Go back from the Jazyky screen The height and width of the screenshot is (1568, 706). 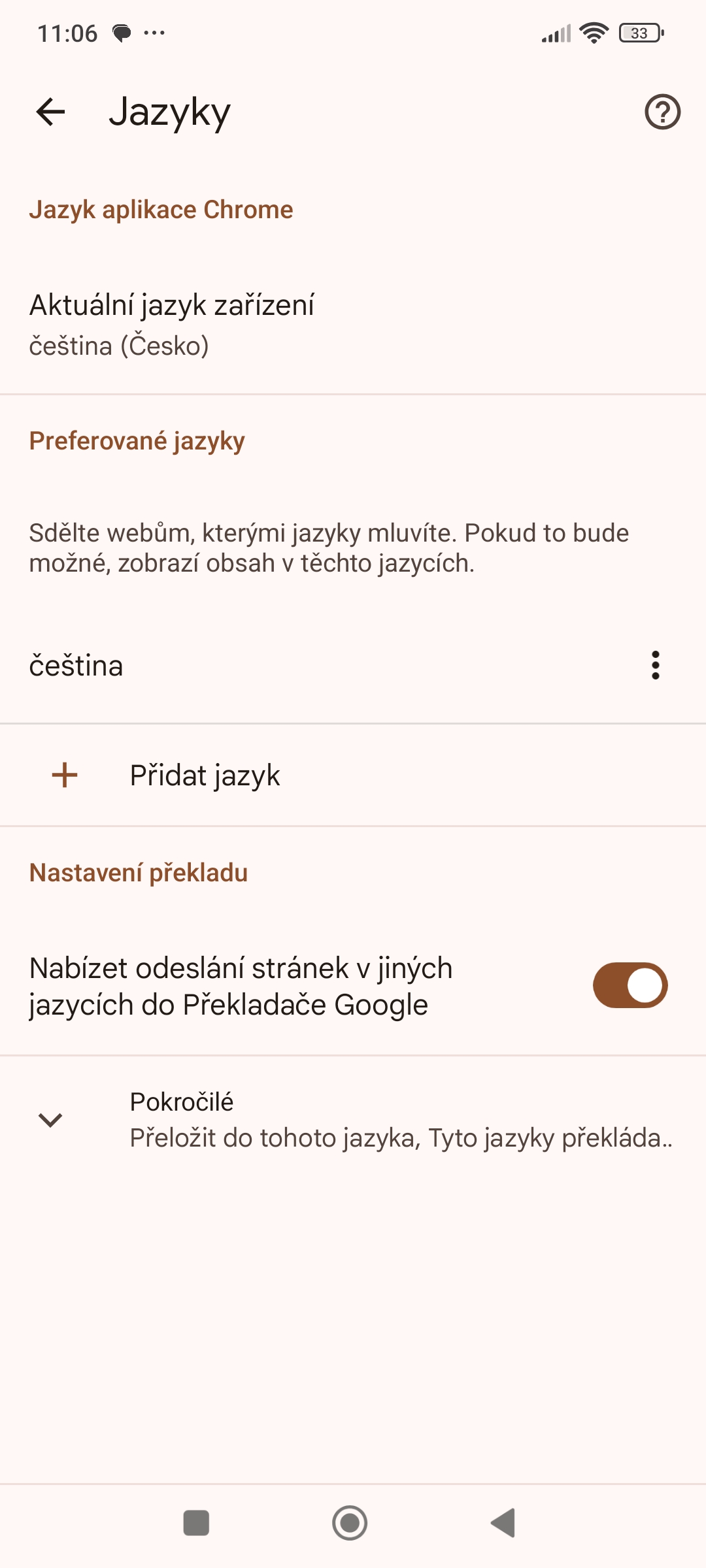click(x=50, y=112)
